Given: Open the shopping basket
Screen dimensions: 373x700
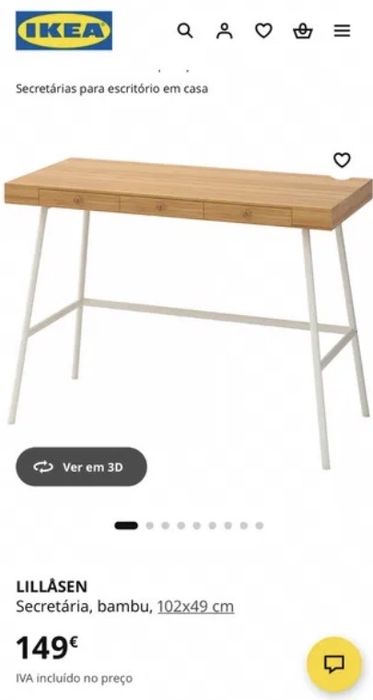Looking at the screenshot, I should (303, 31).
